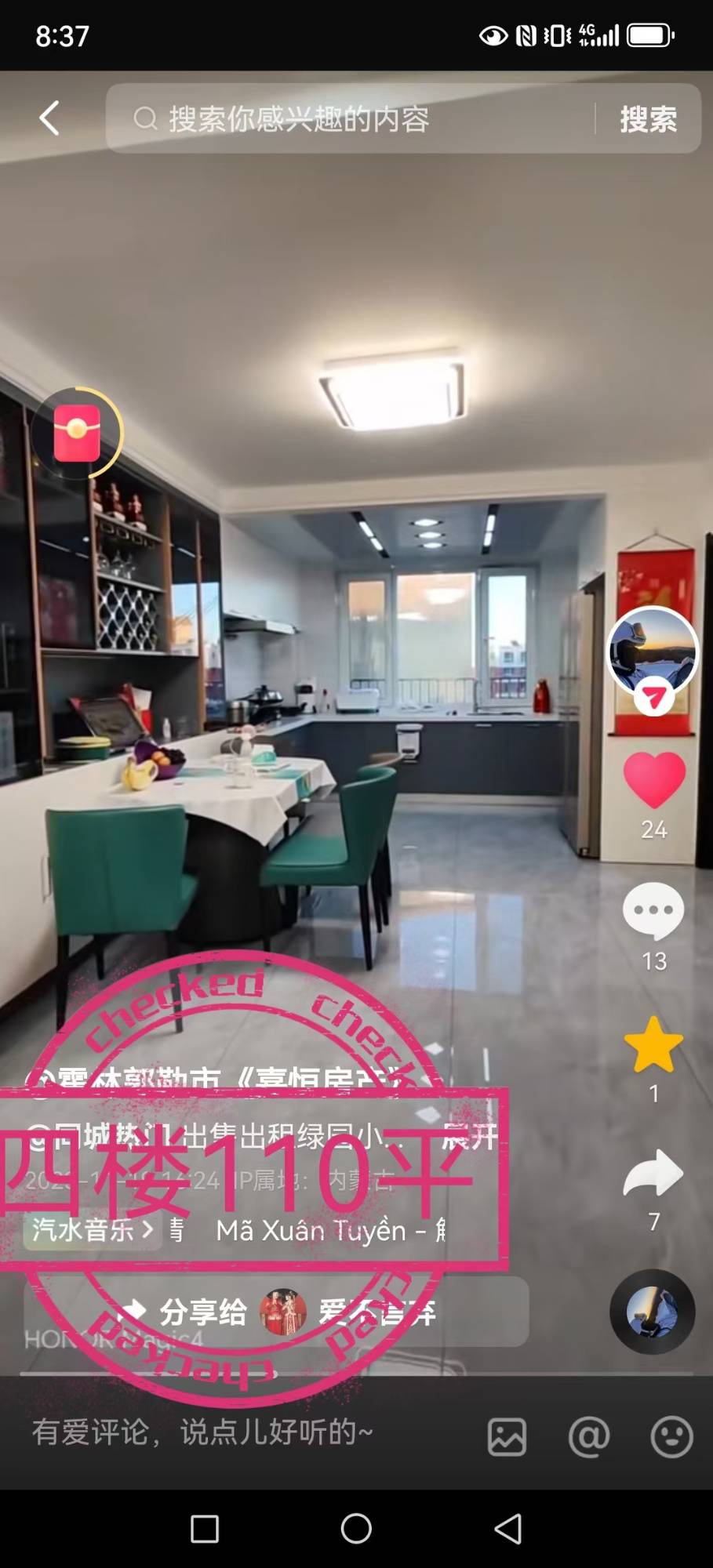This screenshot has height=1568, width=713.
Task: Expand the caption with 展开
Action: point(469,1136)
